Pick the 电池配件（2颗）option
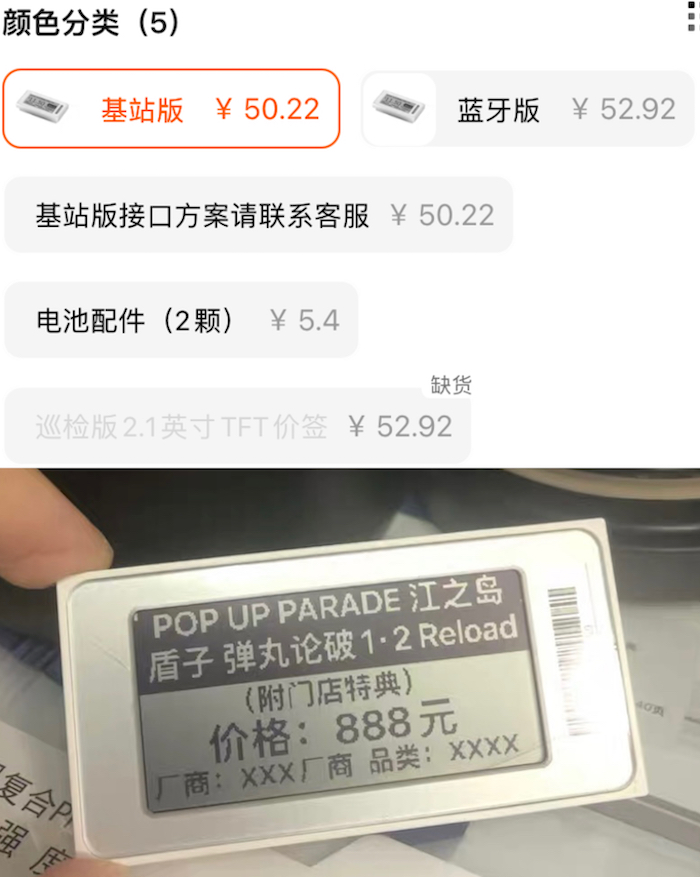 (181, 320)
